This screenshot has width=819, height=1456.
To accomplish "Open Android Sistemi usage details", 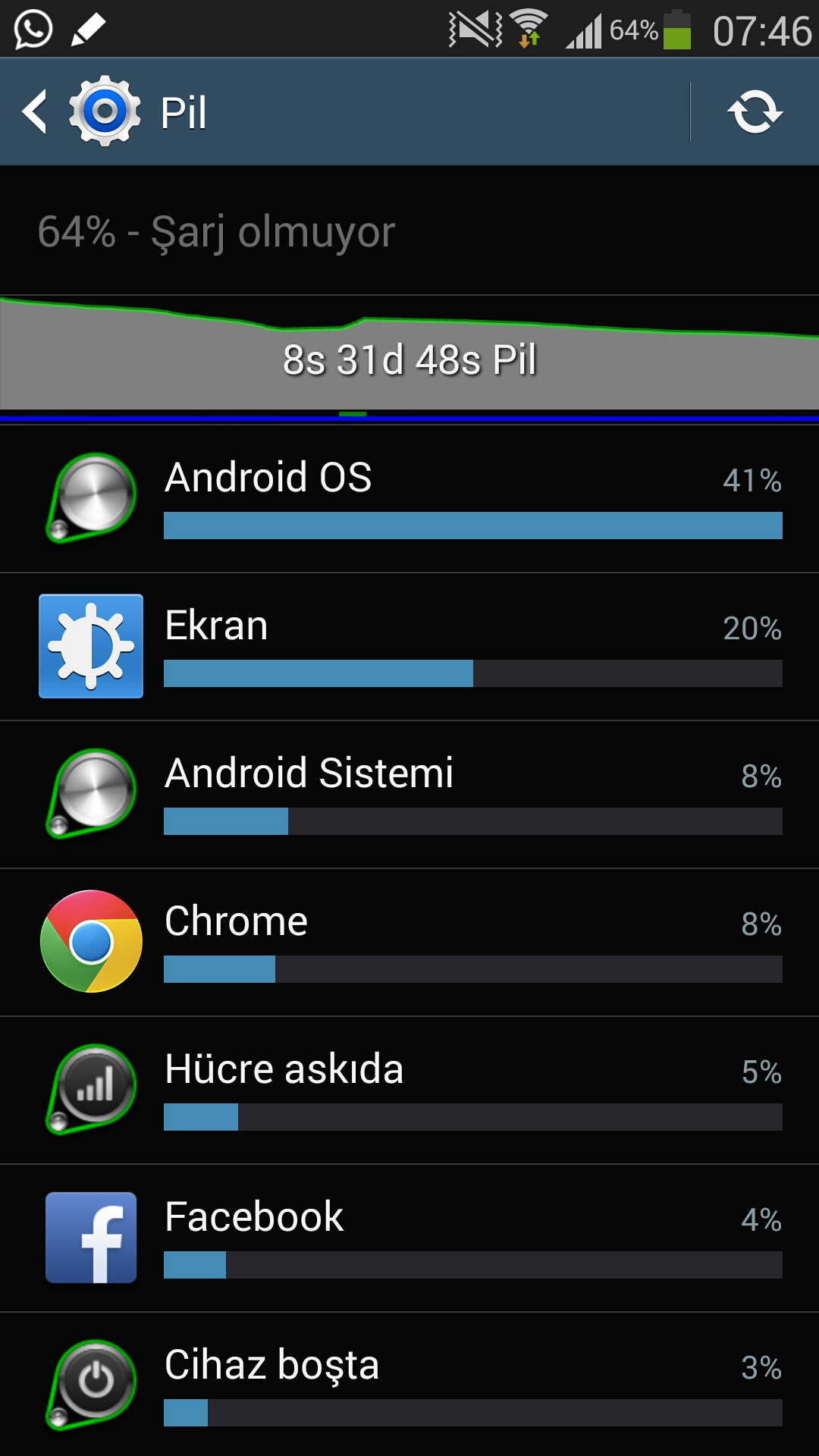I will coord(409,795).
